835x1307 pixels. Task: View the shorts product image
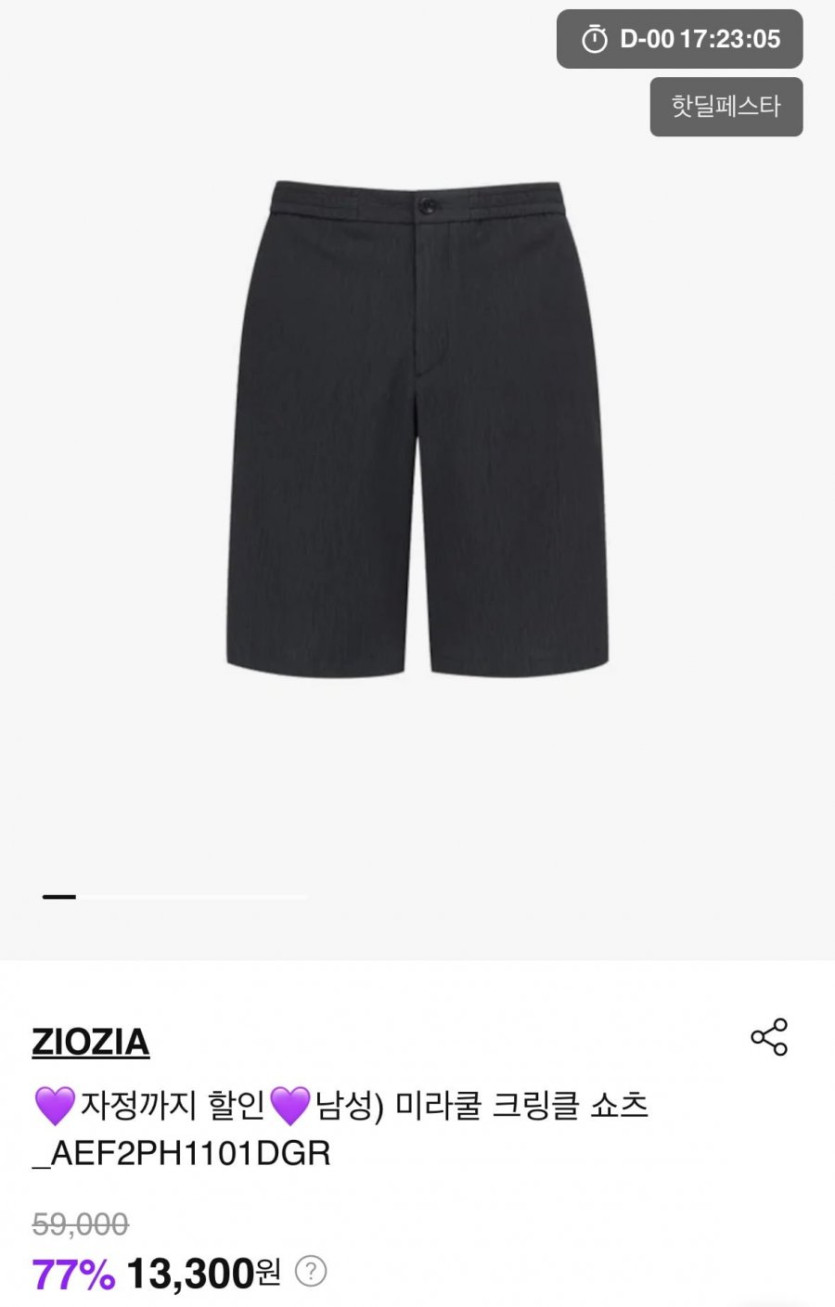tap(417, 428)
